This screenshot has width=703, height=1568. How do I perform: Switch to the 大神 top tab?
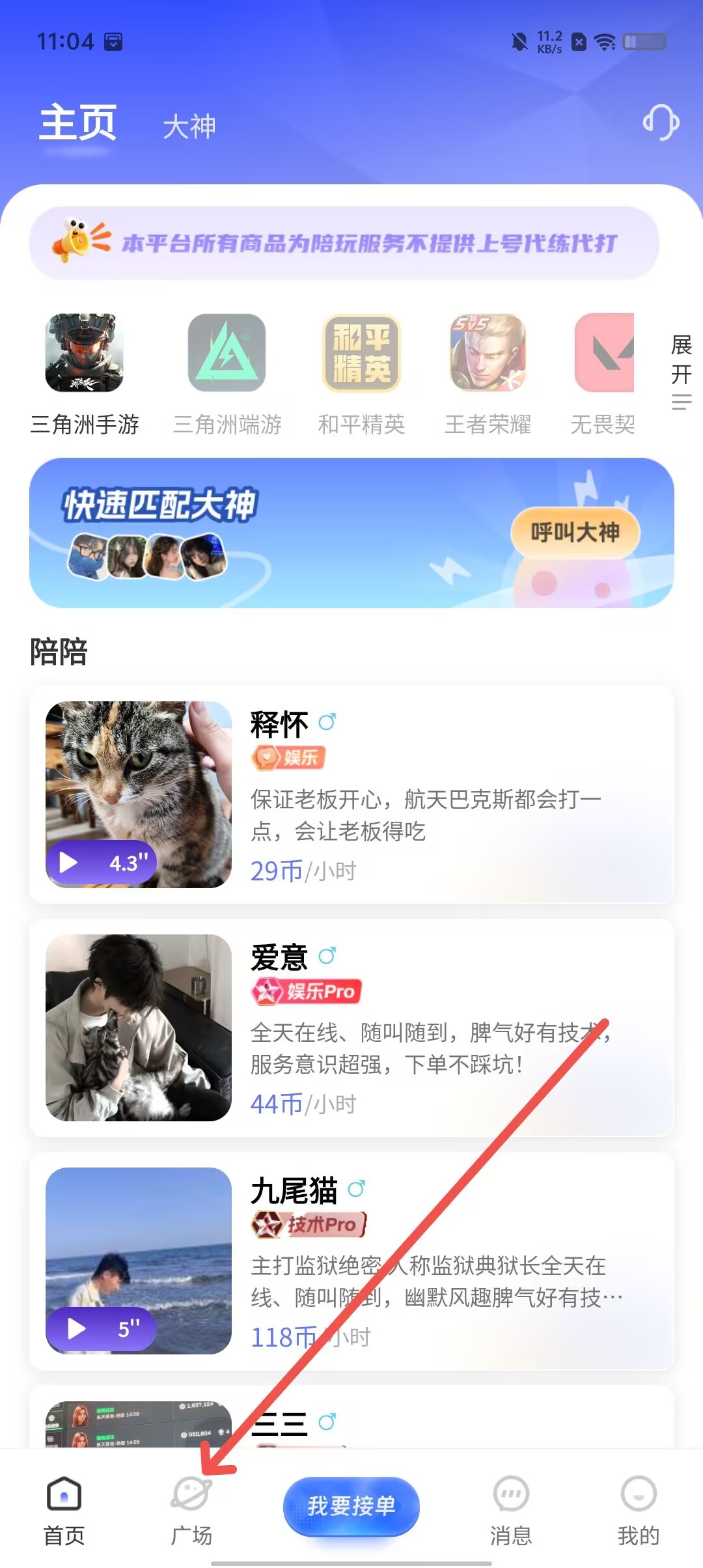[x=189, y=126]
